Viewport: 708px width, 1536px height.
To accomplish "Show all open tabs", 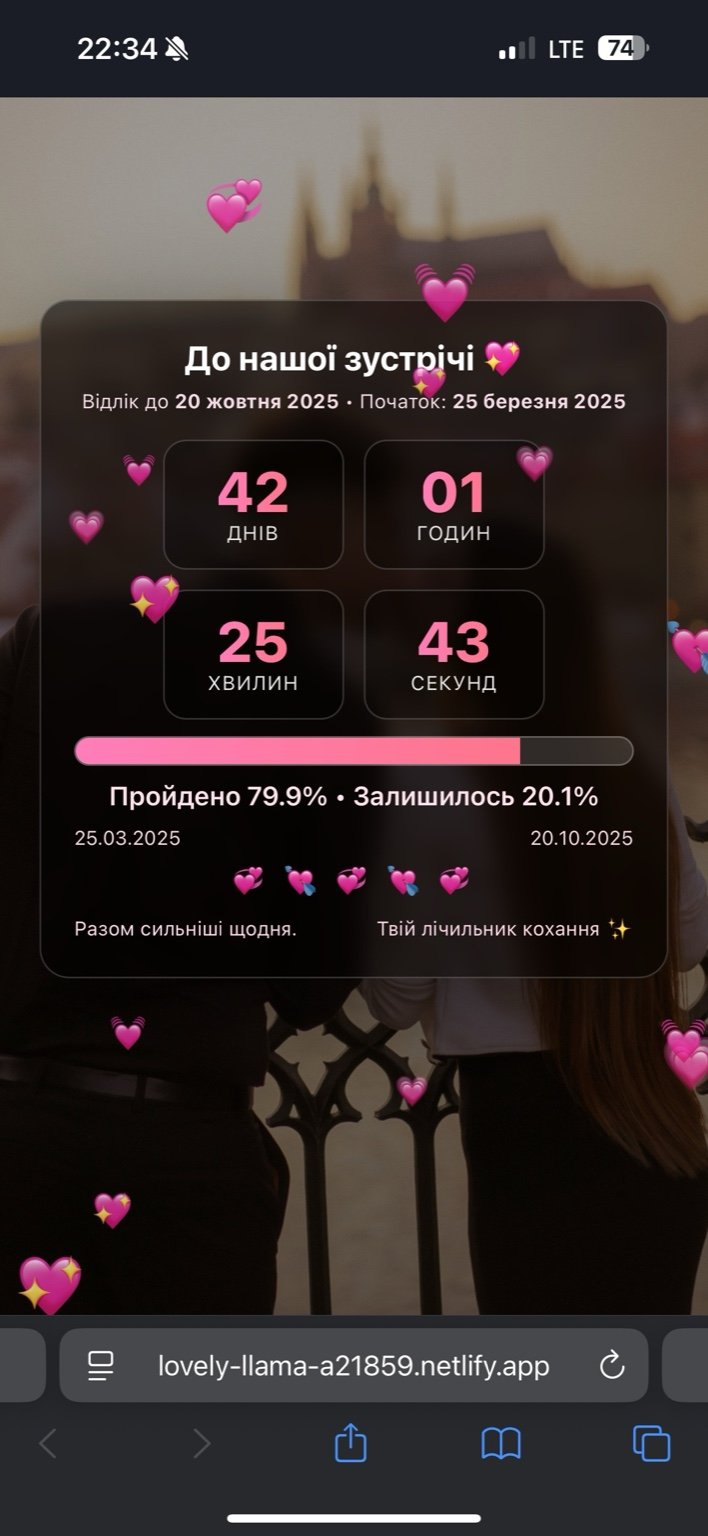I will (x=651, y=1444).
